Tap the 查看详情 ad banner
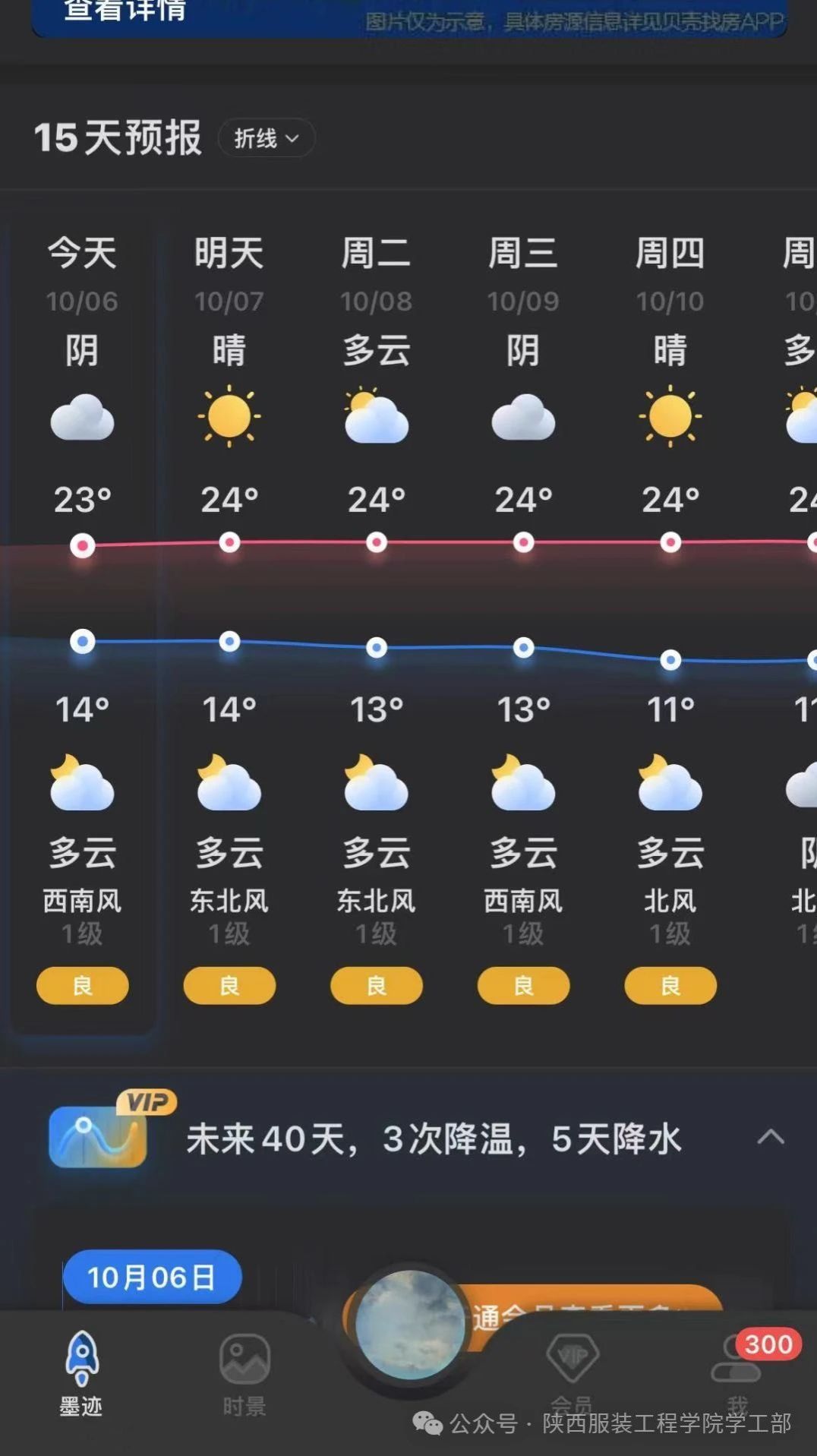 coord(410,15)
